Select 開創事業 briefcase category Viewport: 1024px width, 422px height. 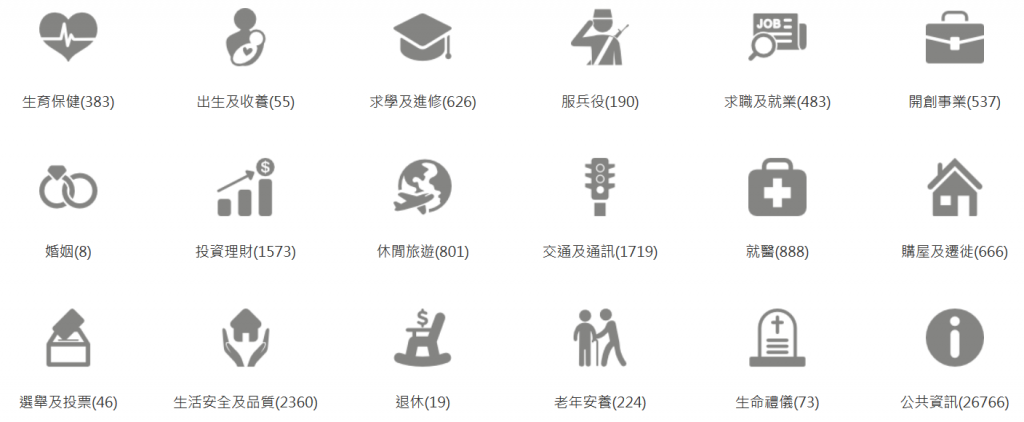click(954, 38)
